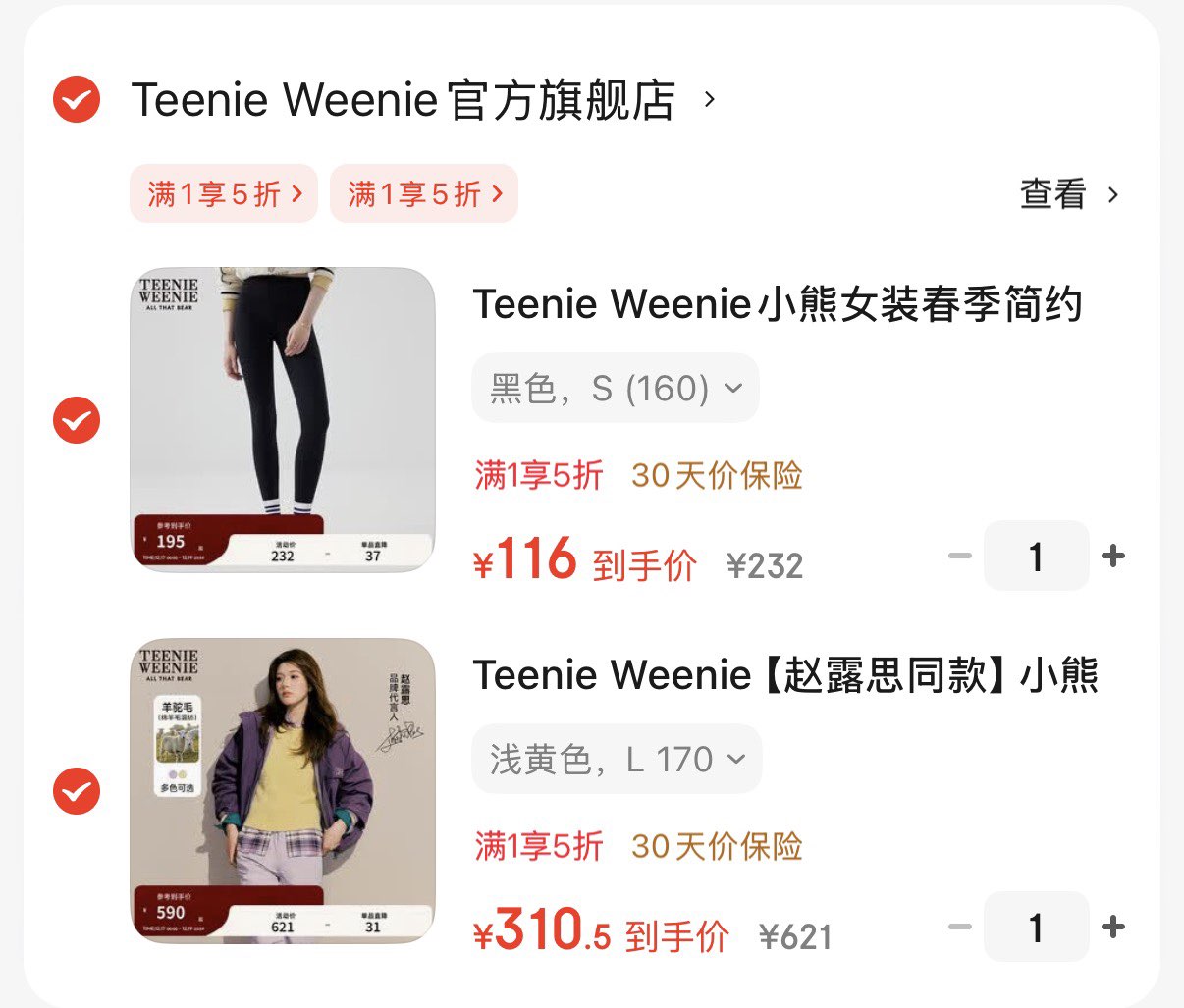This screenshot has height=1008, width=1184.
Task: Deselect the 赵露思同款 item checkbox
Action: point(77,791)
